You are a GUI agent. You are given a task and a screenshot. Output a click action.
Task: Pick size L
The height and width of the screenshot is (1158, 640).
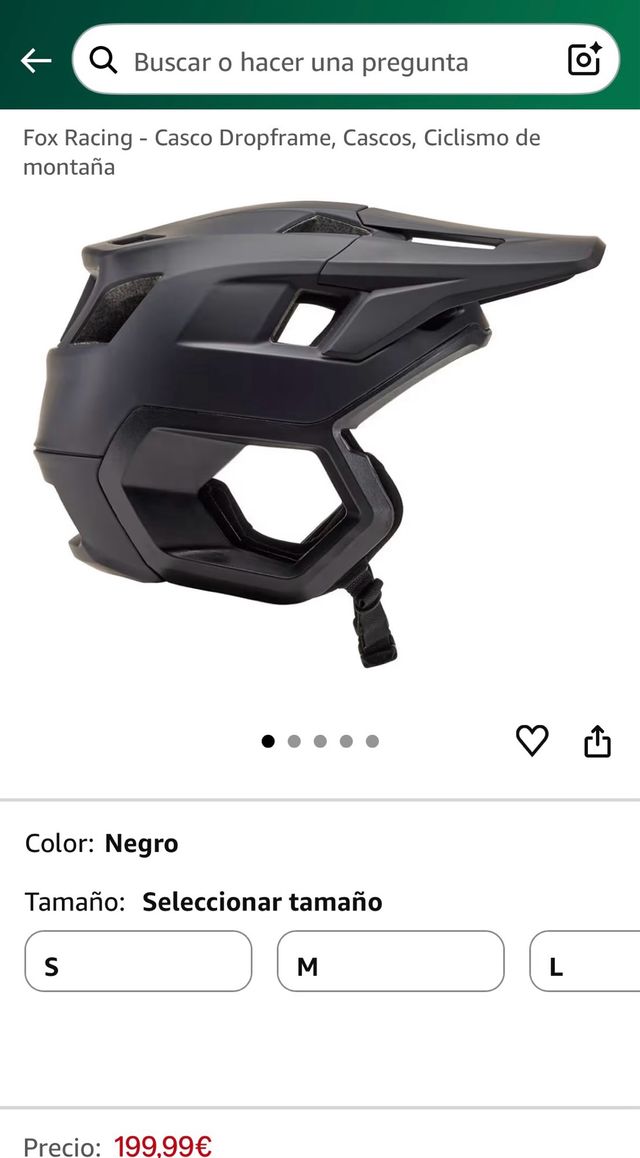[585, 961]
